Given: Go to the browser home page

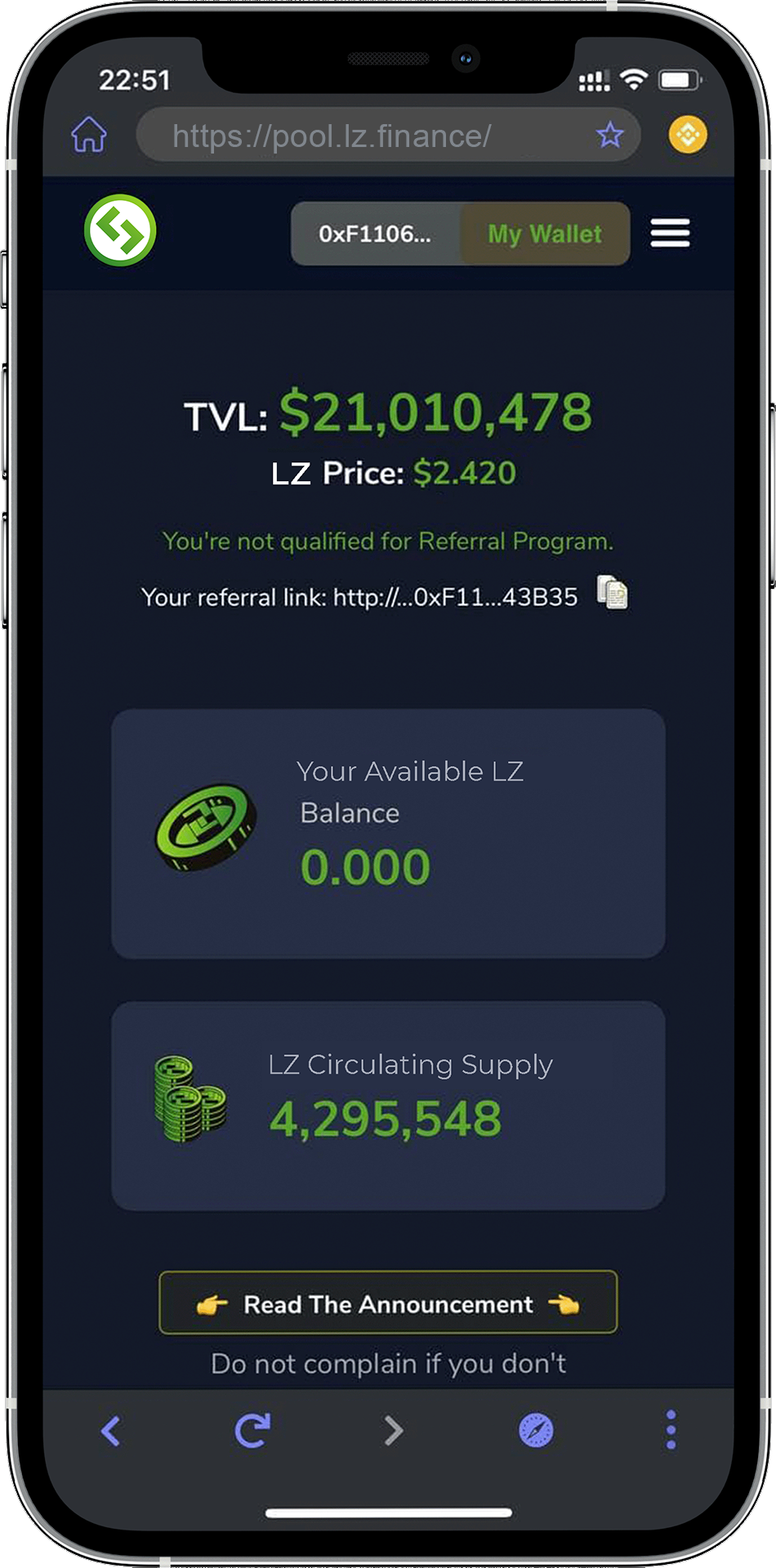Looking at the screenshot, I should [89, 135].
